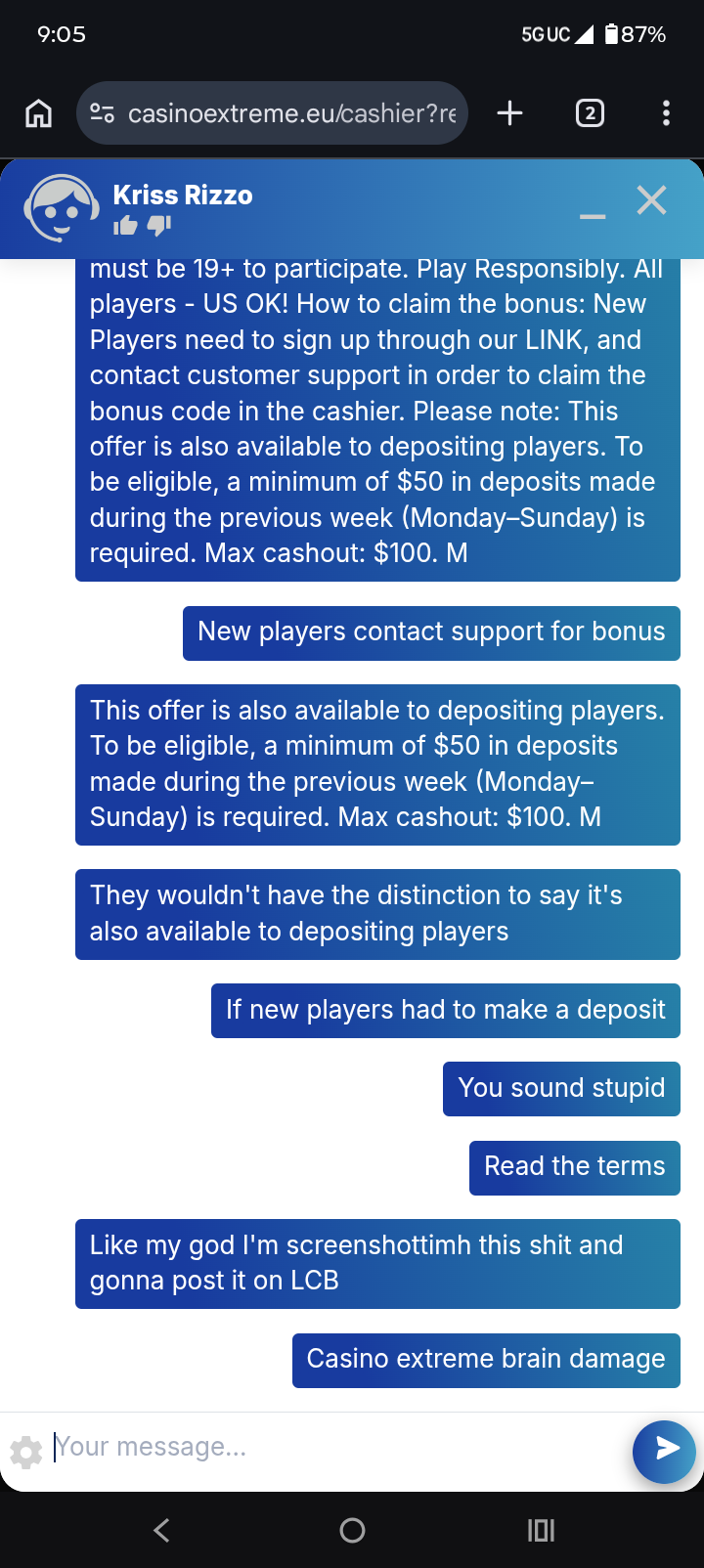View the open tabs switcher

(x=590, y=113)
